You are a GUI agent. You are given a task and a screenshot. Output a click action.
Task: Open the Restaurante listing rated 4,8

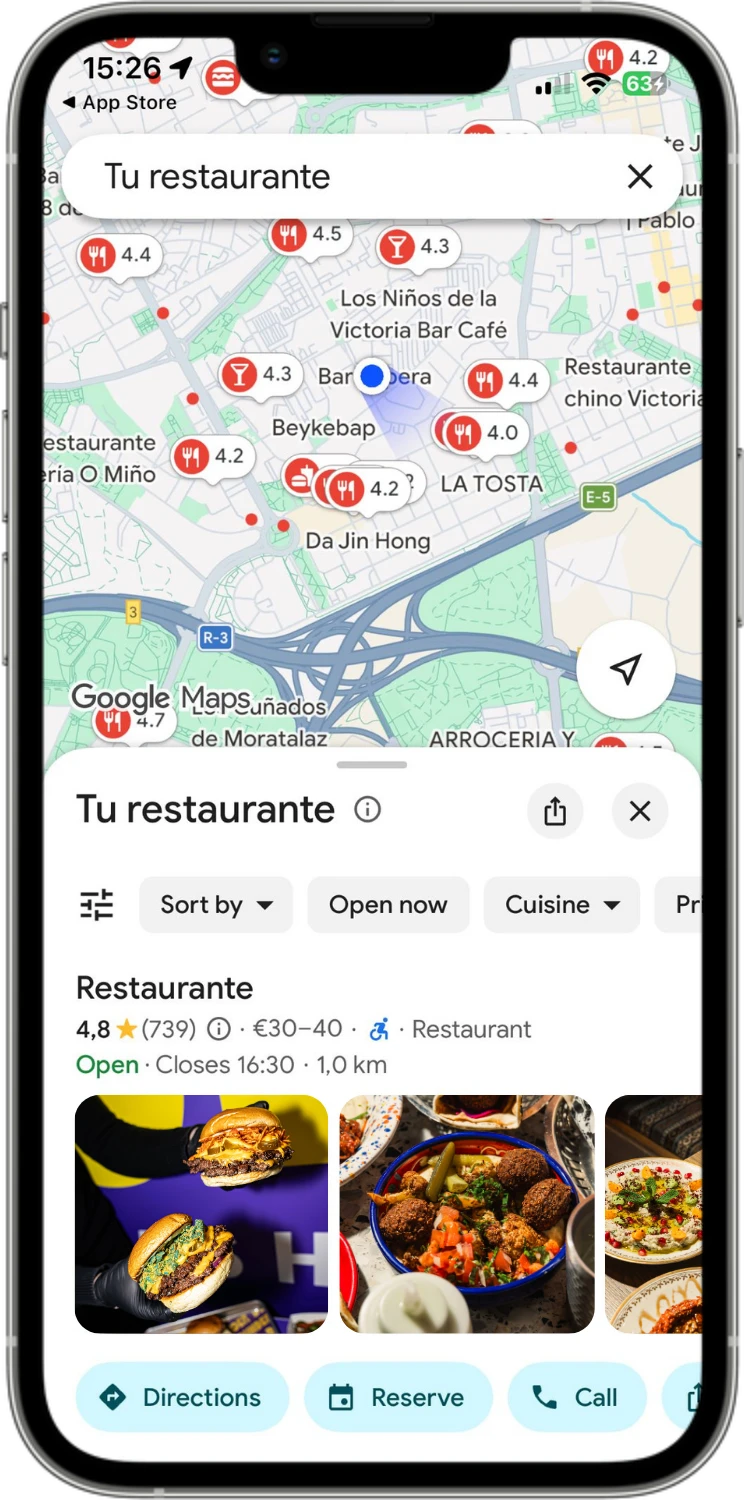(x=165, y=988)
